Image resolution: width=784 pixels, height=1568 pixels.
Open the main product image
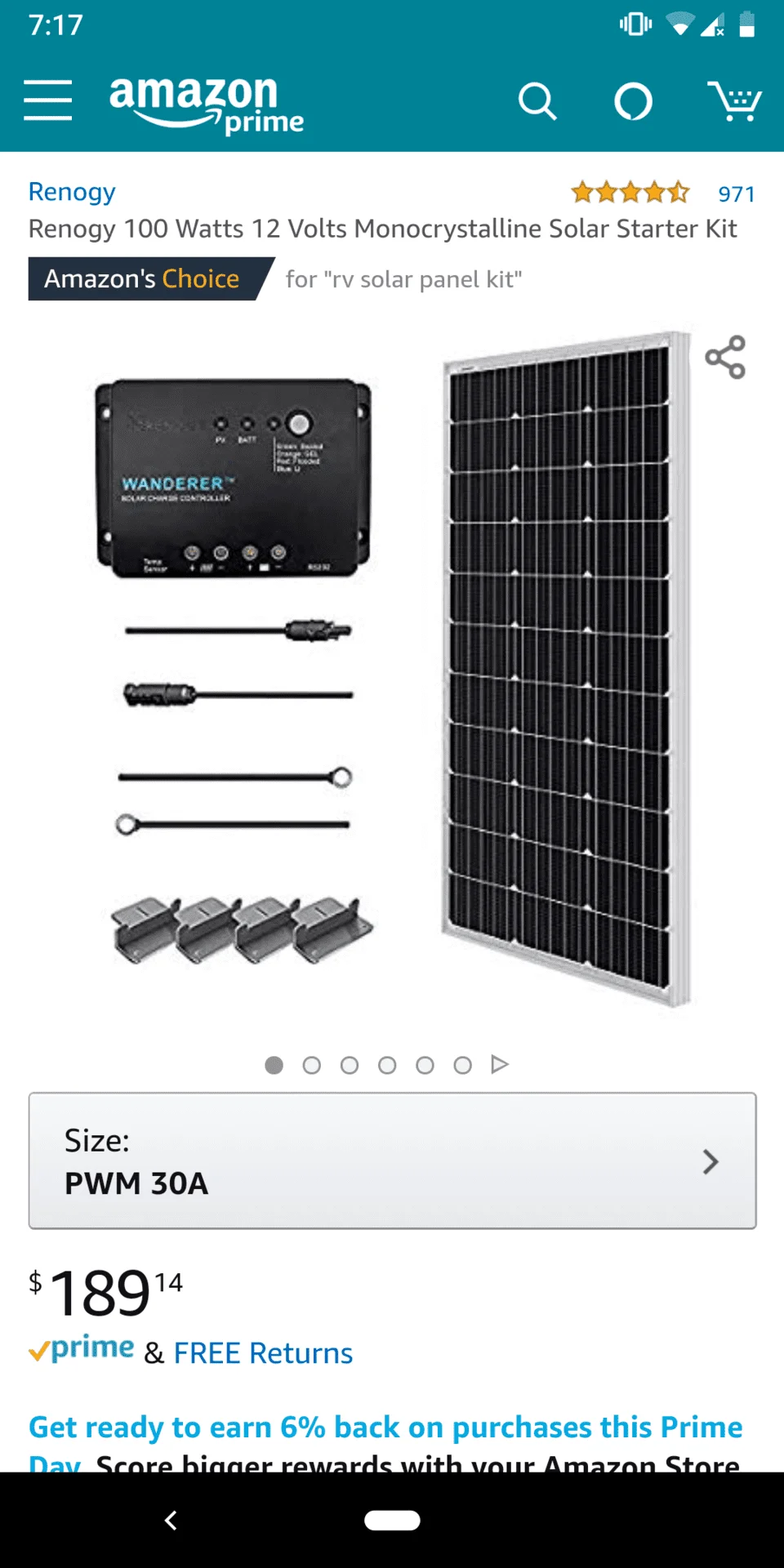coord(392,670)
